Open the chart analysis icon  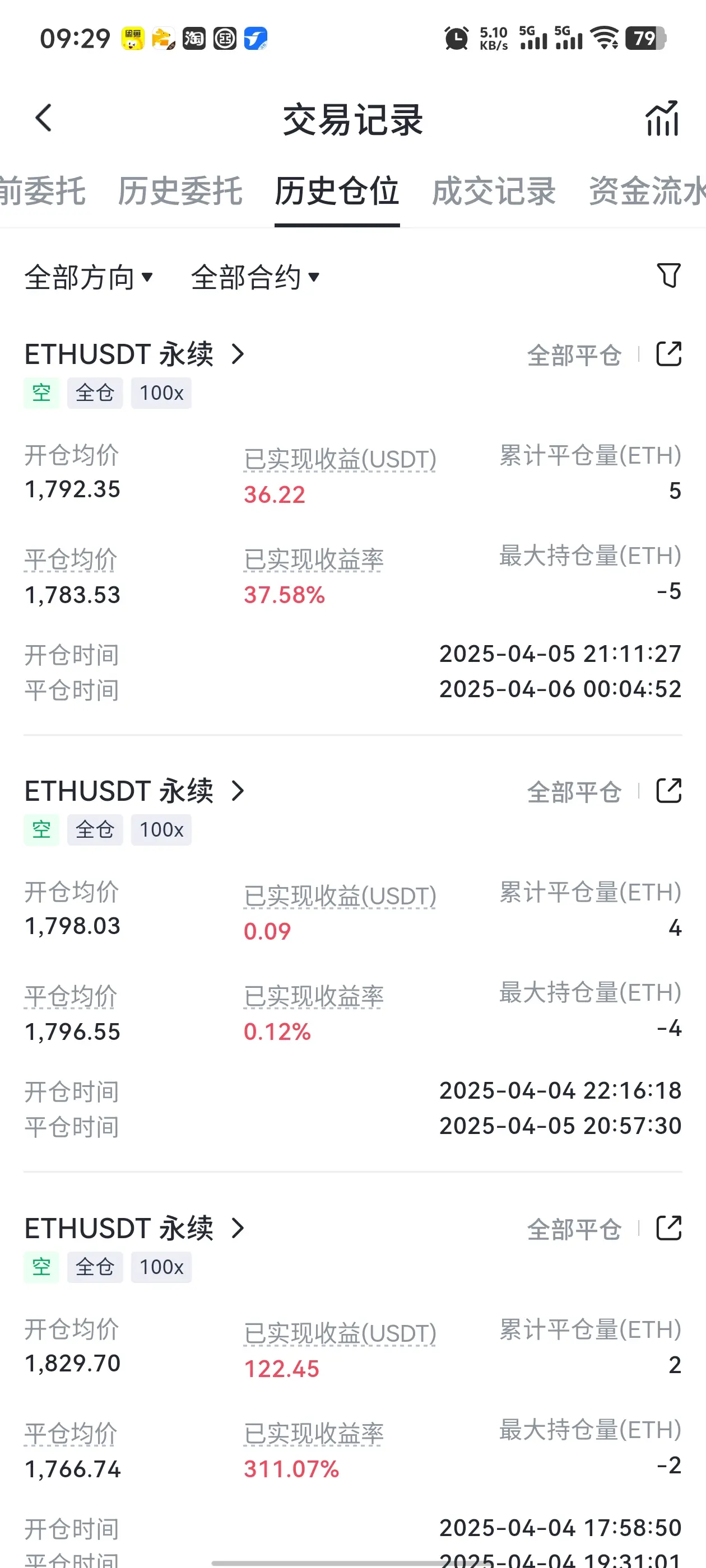point(662,118)
